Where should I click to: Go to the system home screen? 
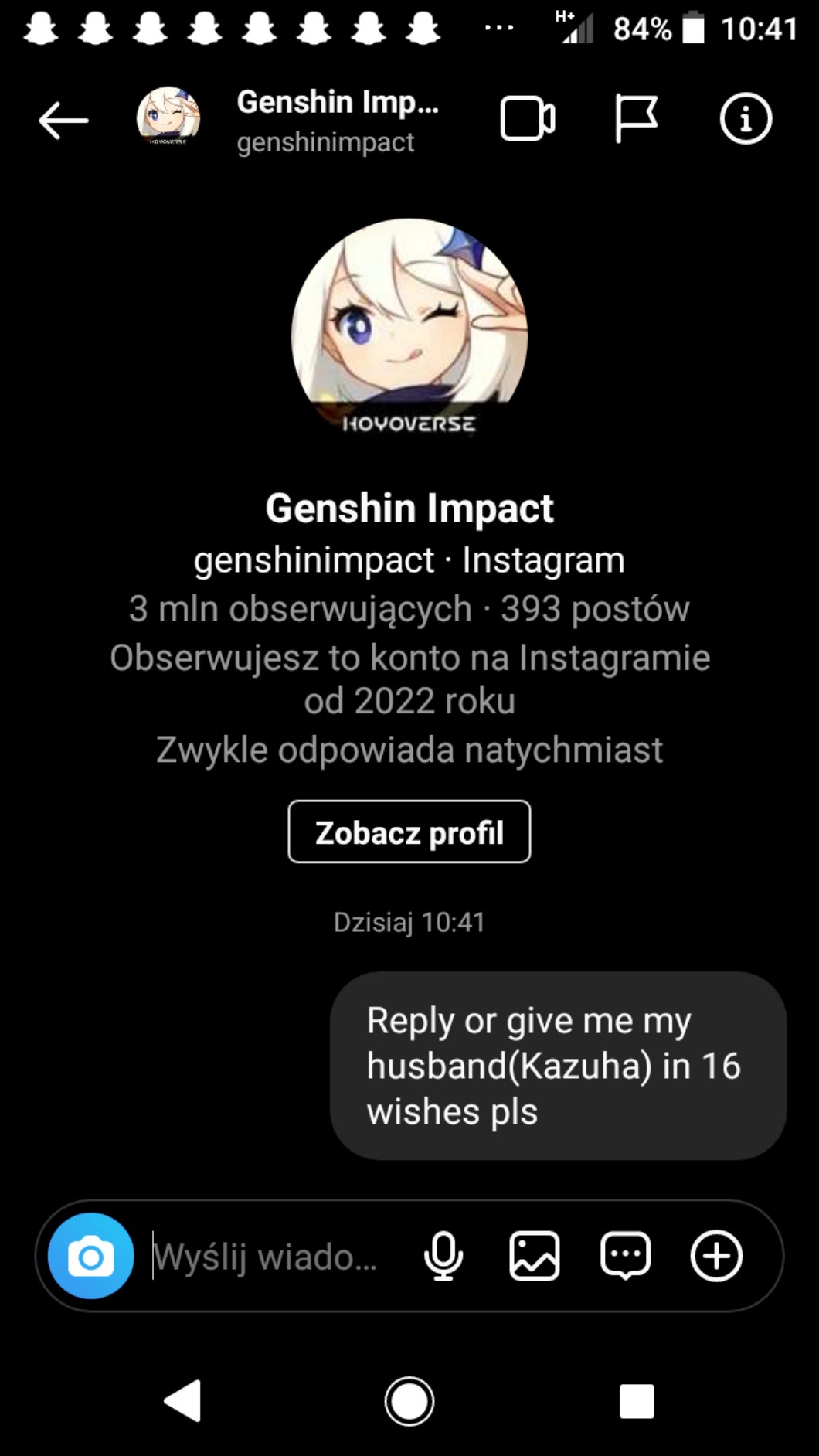point(409,1400)
